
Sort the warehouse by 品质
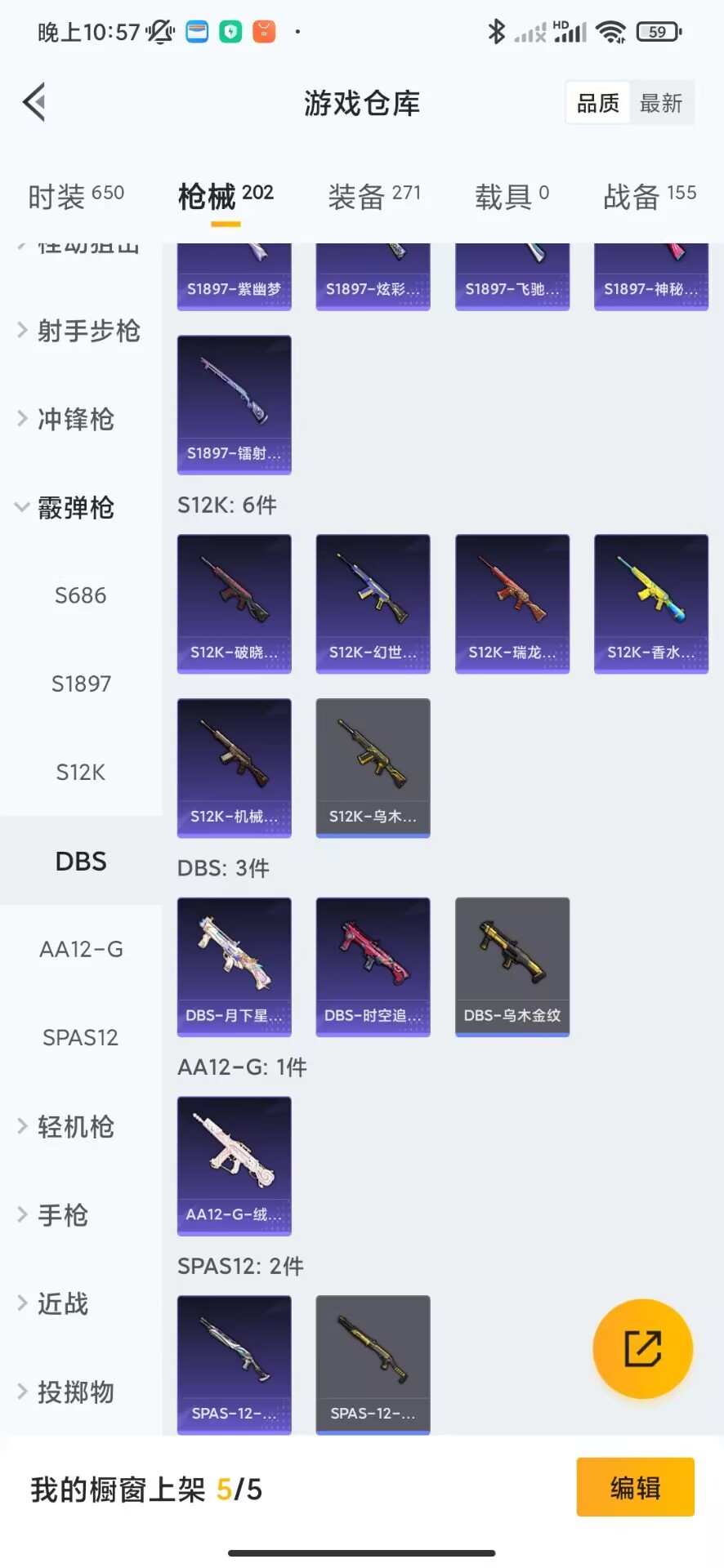[x=598, y=104]
